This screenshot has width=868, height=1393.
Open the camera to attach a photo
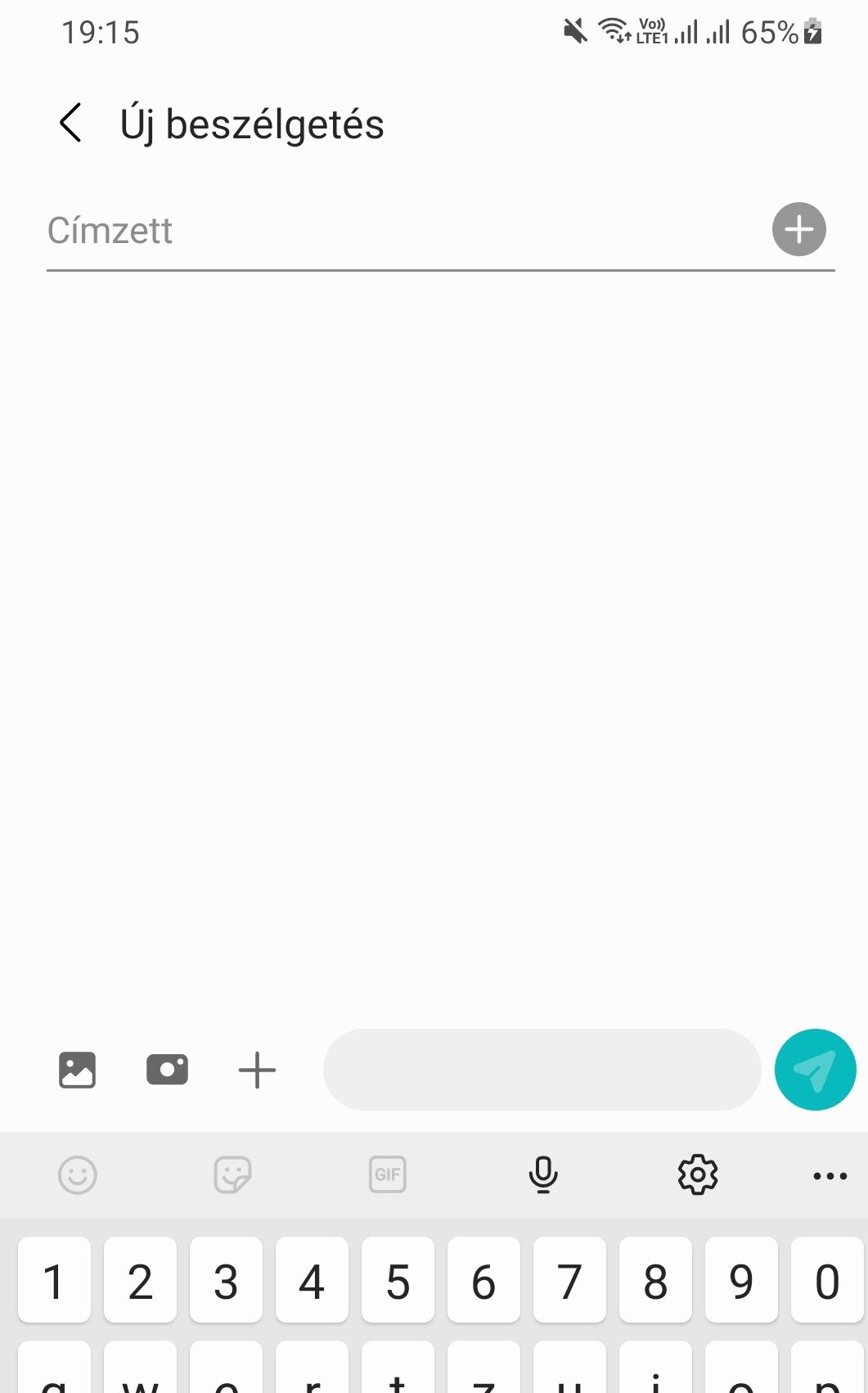coord(167,1070)
